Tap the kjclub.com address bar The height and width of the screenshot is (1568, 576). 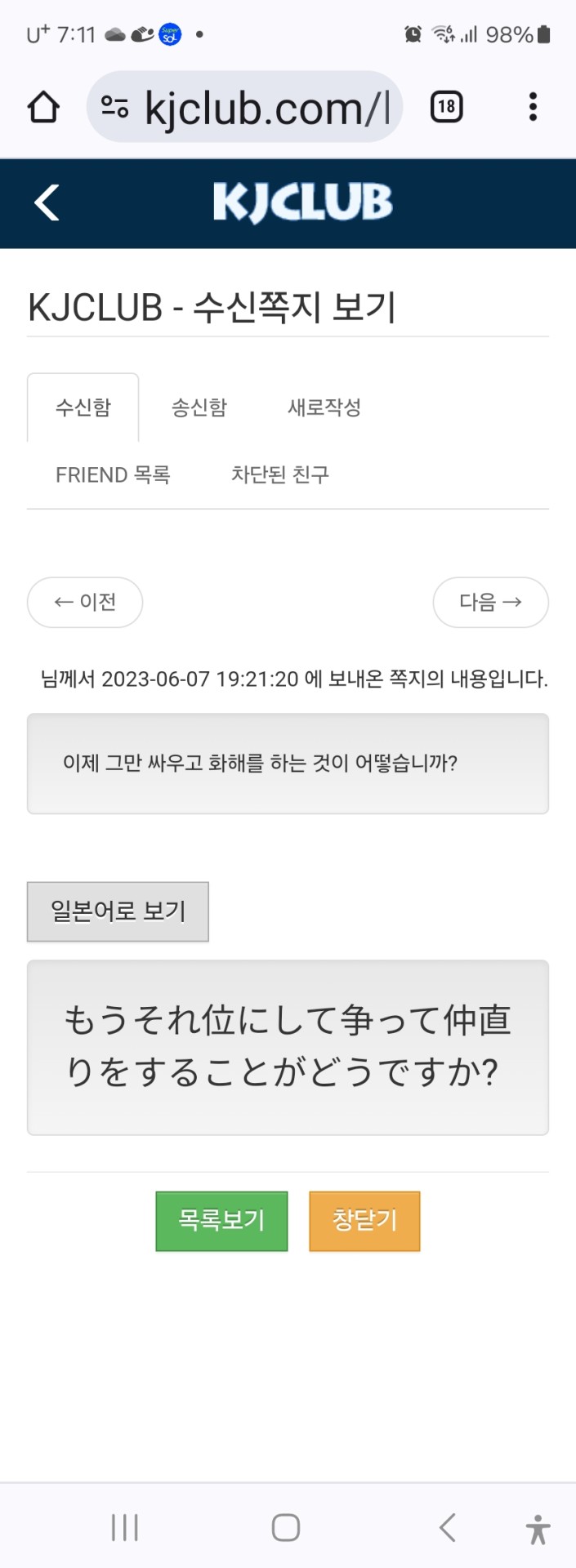coord(245,107)
